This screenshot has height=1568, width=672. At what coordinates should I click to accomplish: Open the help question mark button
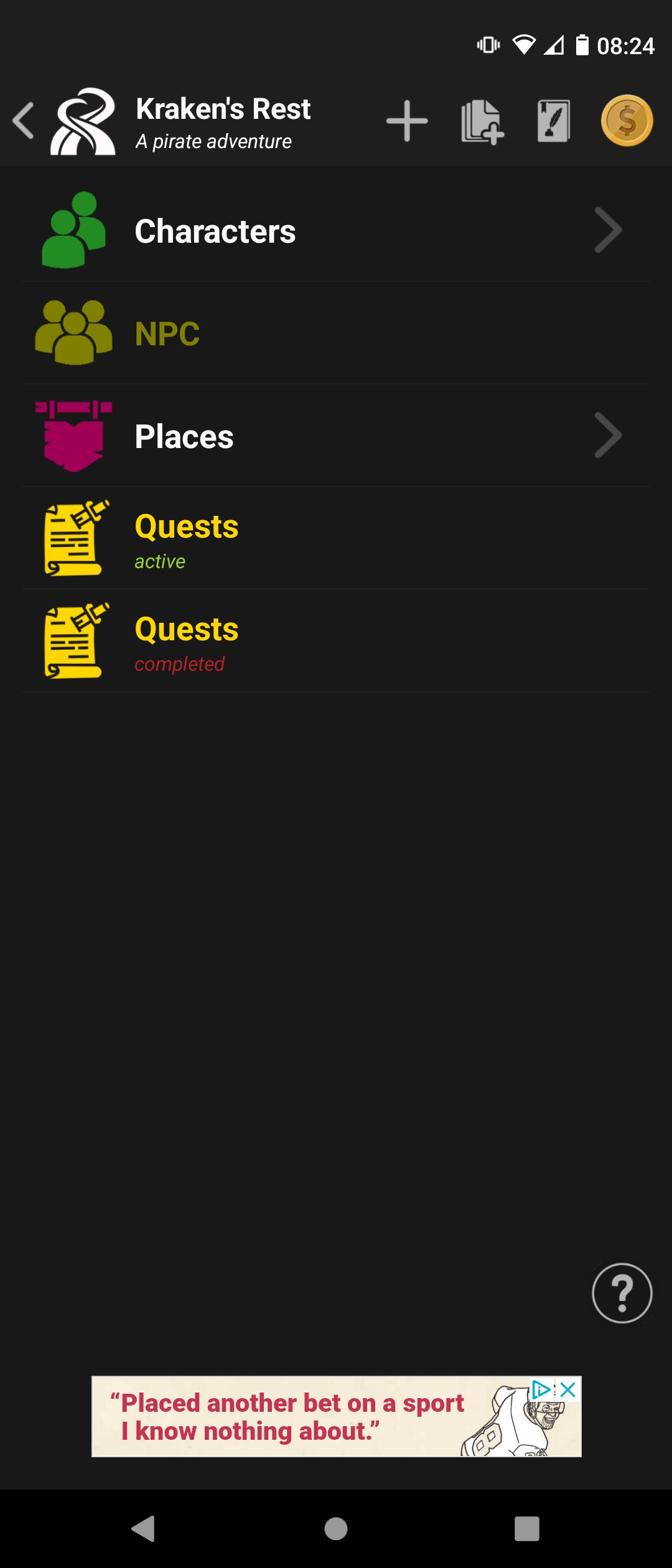622,1292
